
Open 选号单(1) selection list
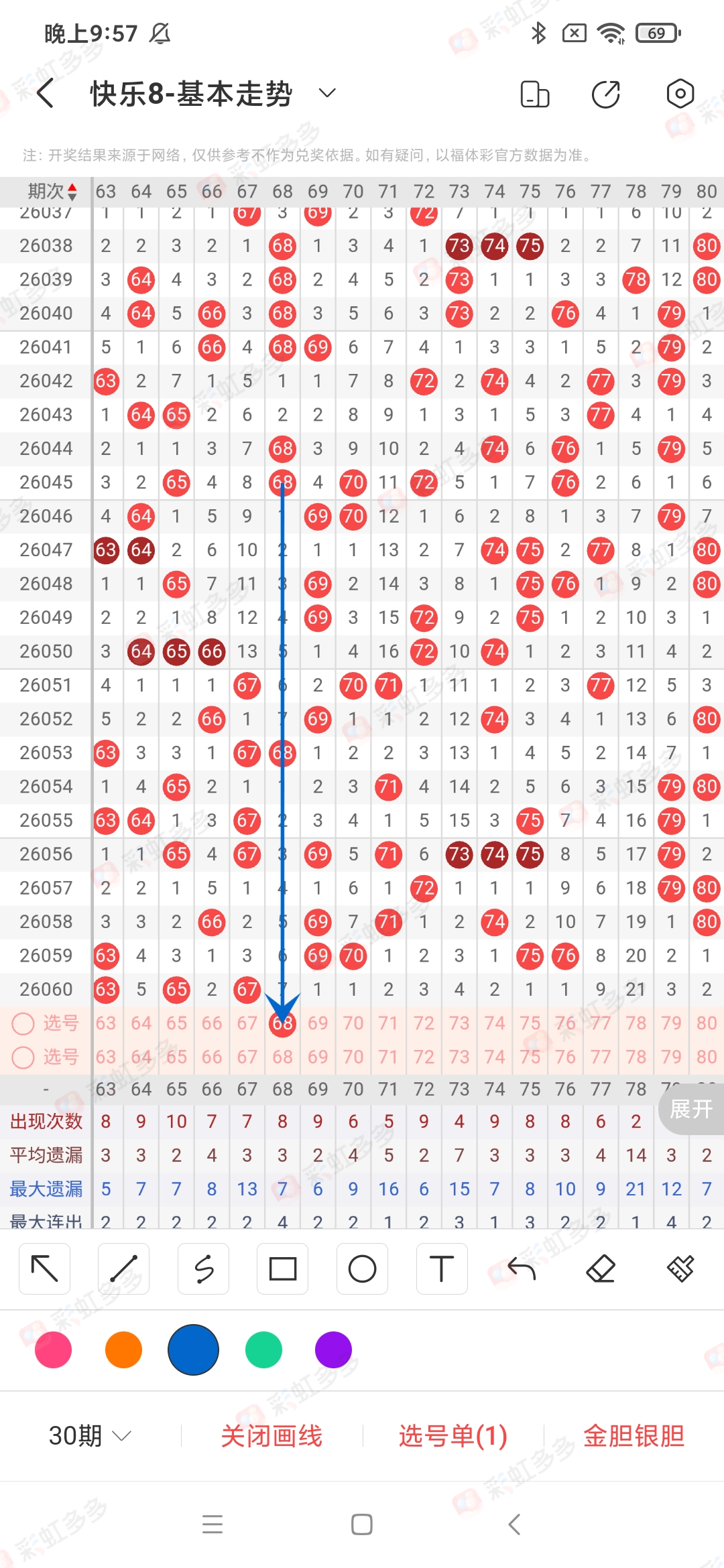pos(452,1436)
